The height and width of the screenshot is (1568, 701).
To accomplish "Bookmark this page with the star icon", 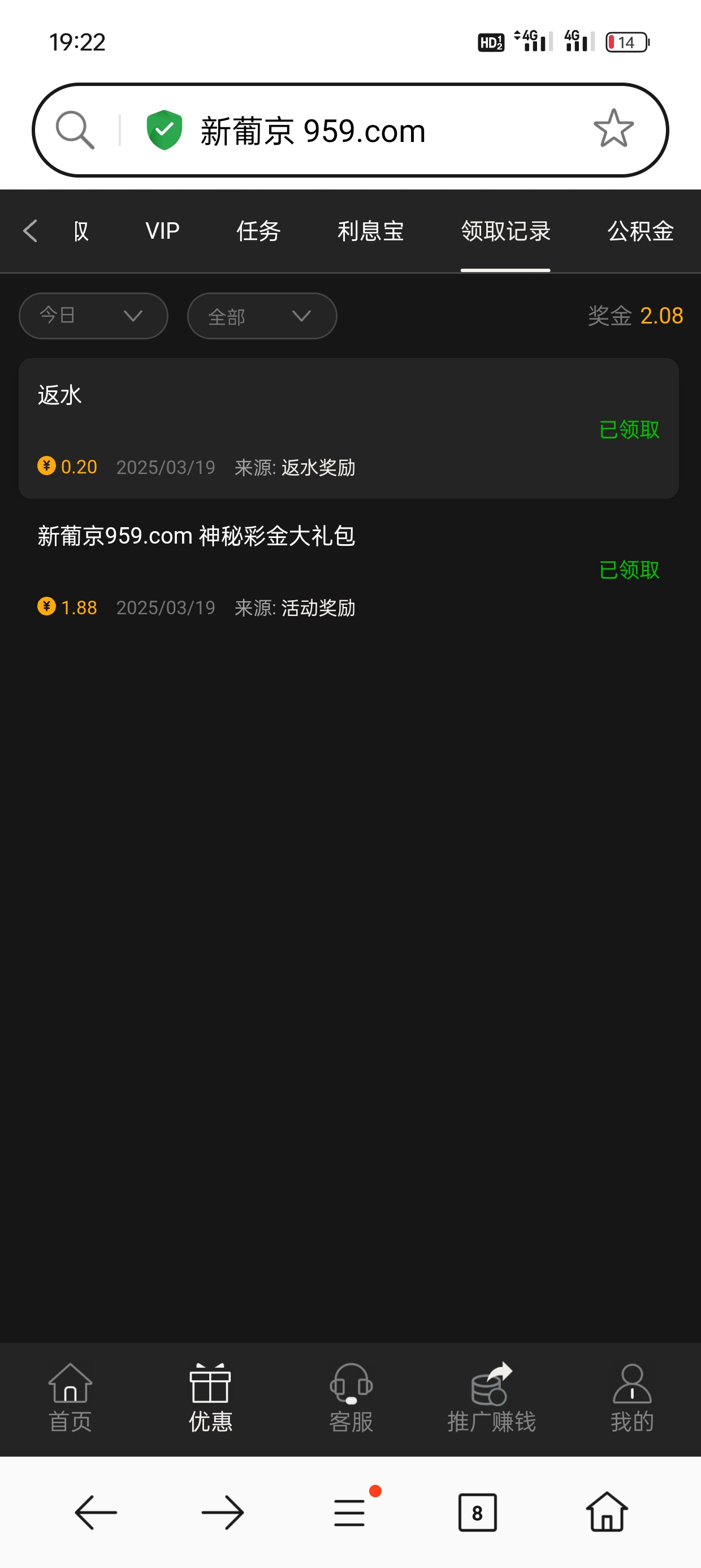I will point(613,130).
